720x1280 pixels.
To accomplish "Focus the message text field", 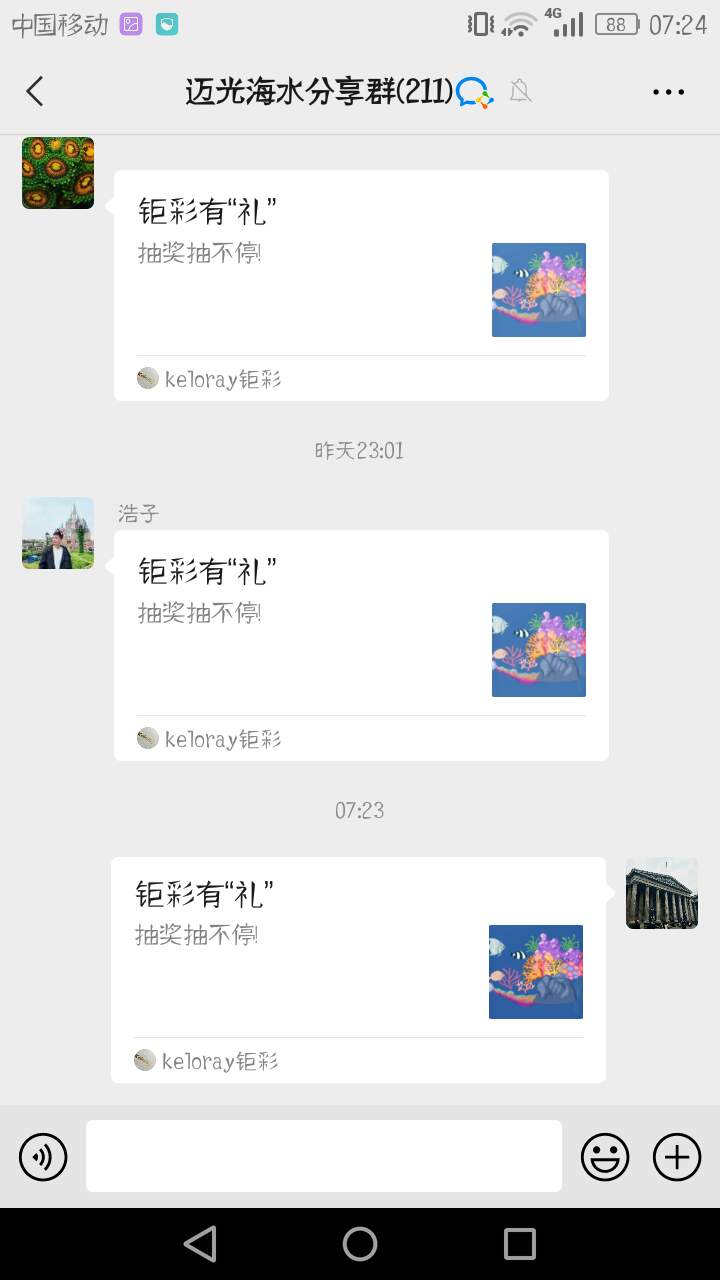I will tap(323, 1156).
